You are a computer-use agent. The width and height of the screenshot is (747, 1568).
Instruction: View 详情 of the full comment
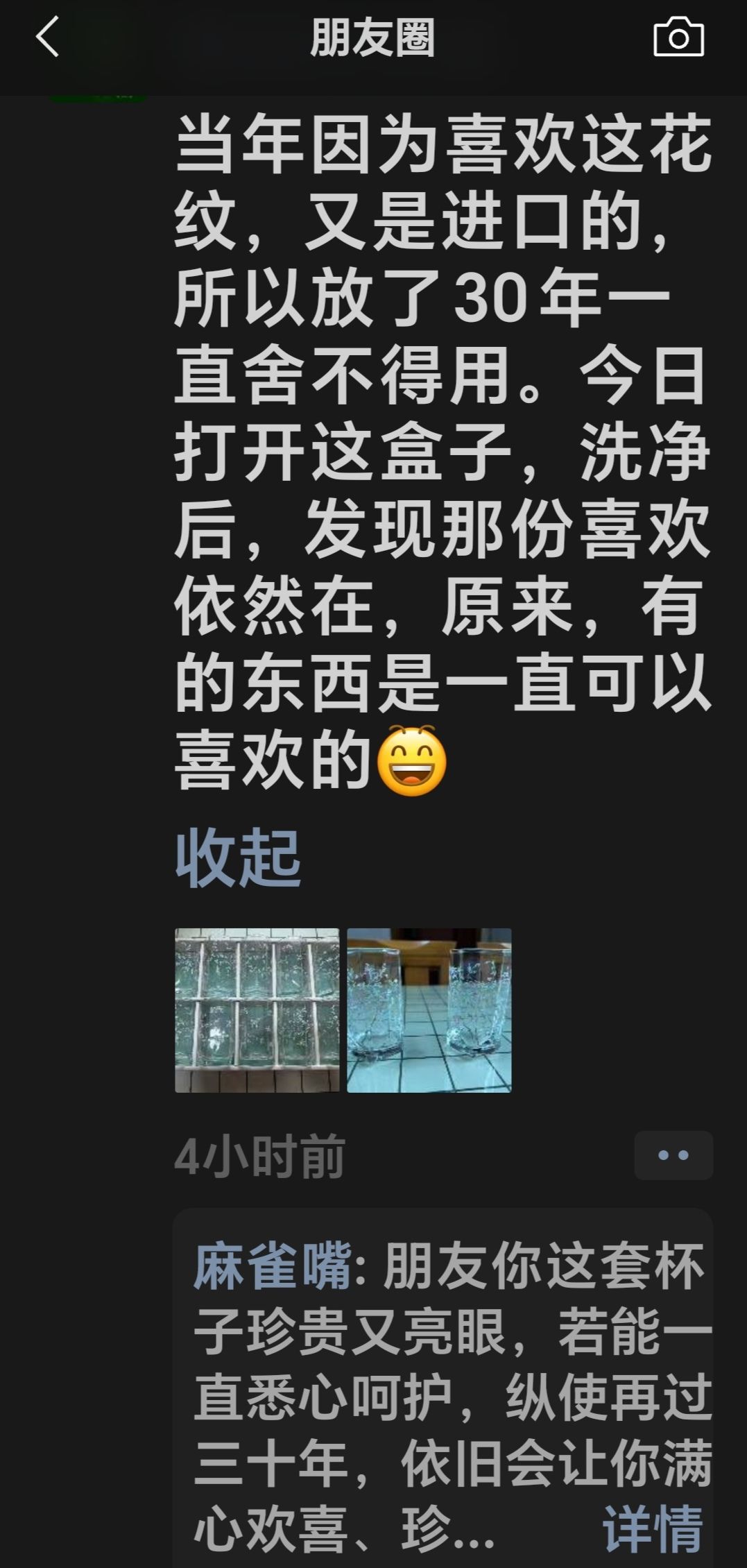[652, 1528]
